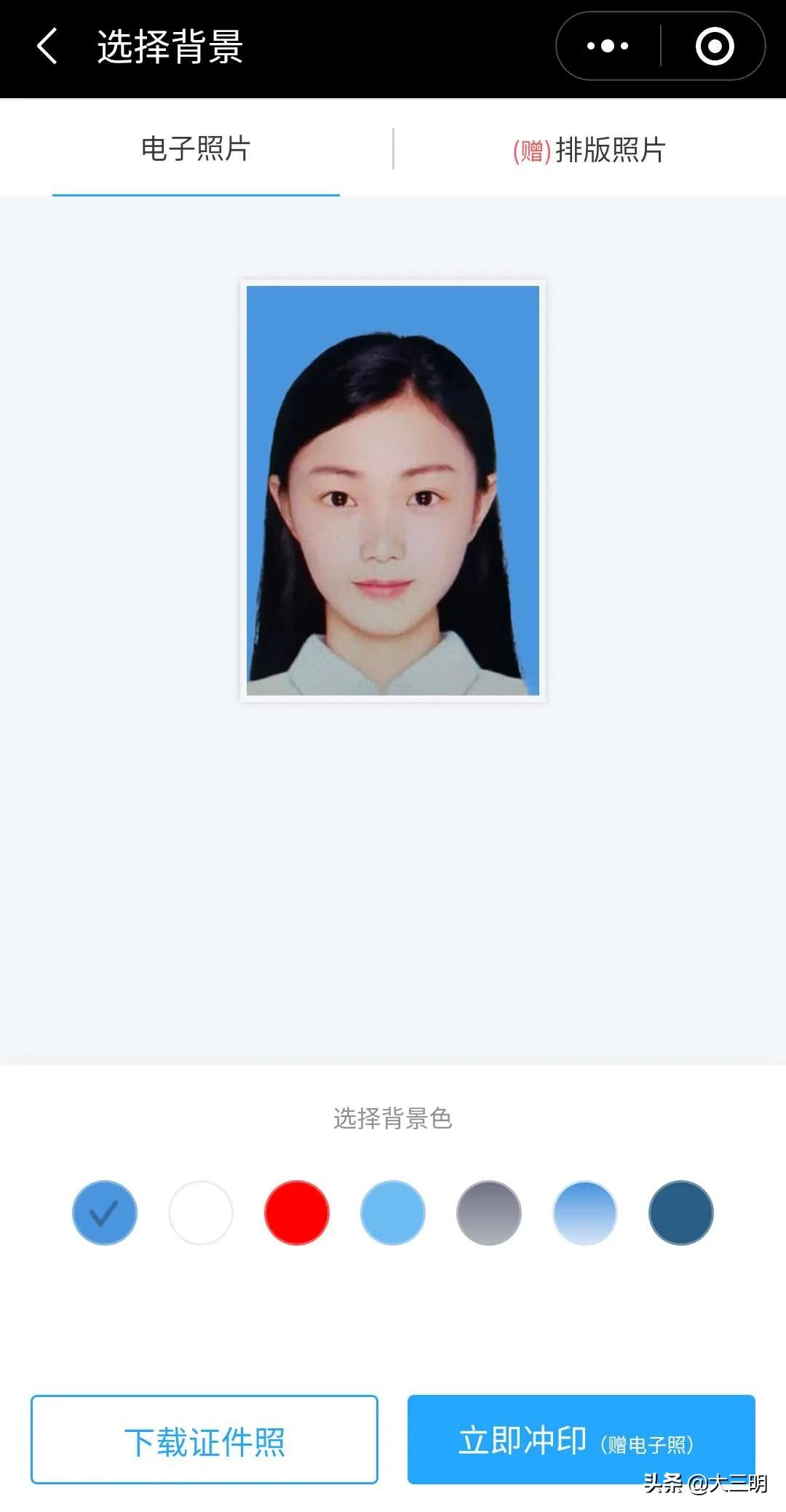Switch to the 电子照片 tab

tap(195, 148)
